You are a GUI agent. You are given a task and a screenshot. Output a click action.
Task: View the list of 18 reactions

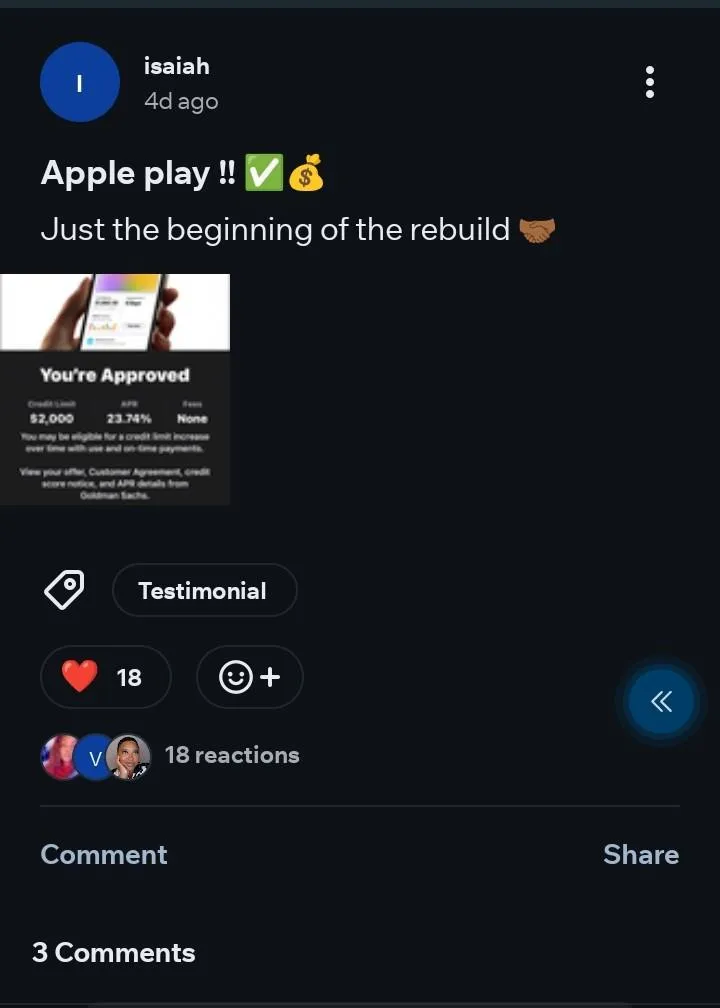pos(231,755)
